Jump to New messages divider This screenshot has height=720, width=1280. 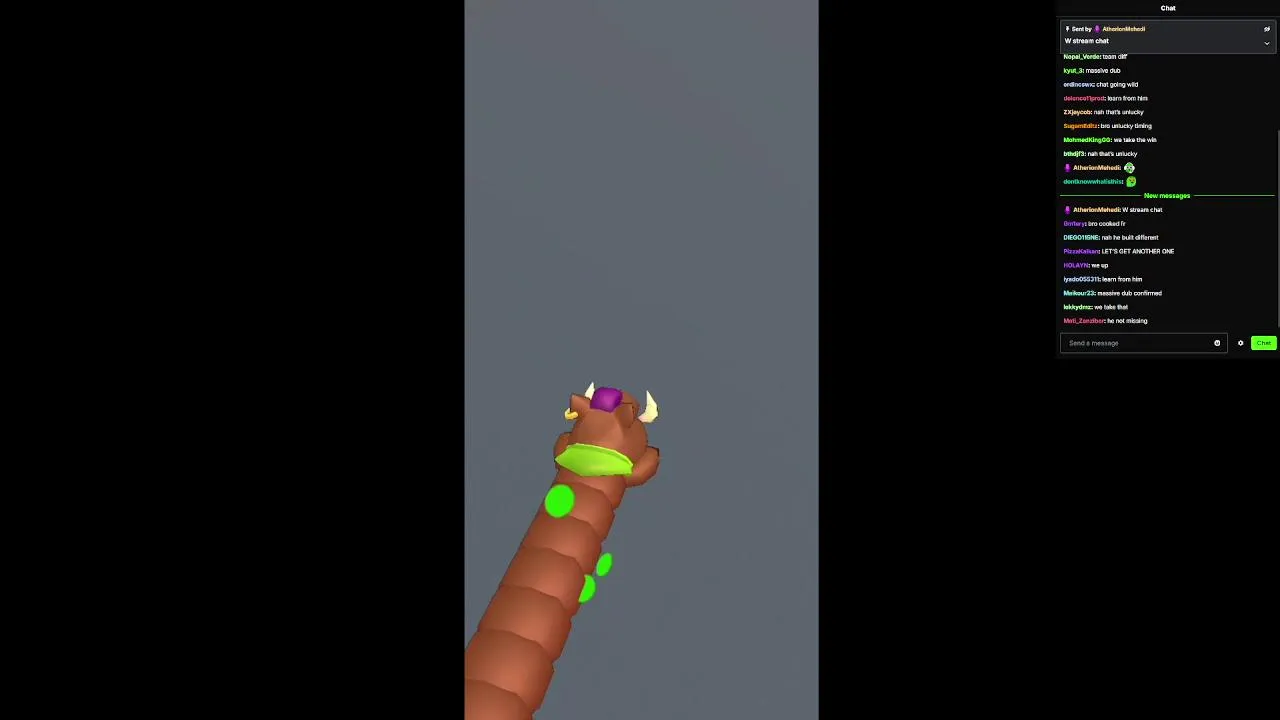1167,196
